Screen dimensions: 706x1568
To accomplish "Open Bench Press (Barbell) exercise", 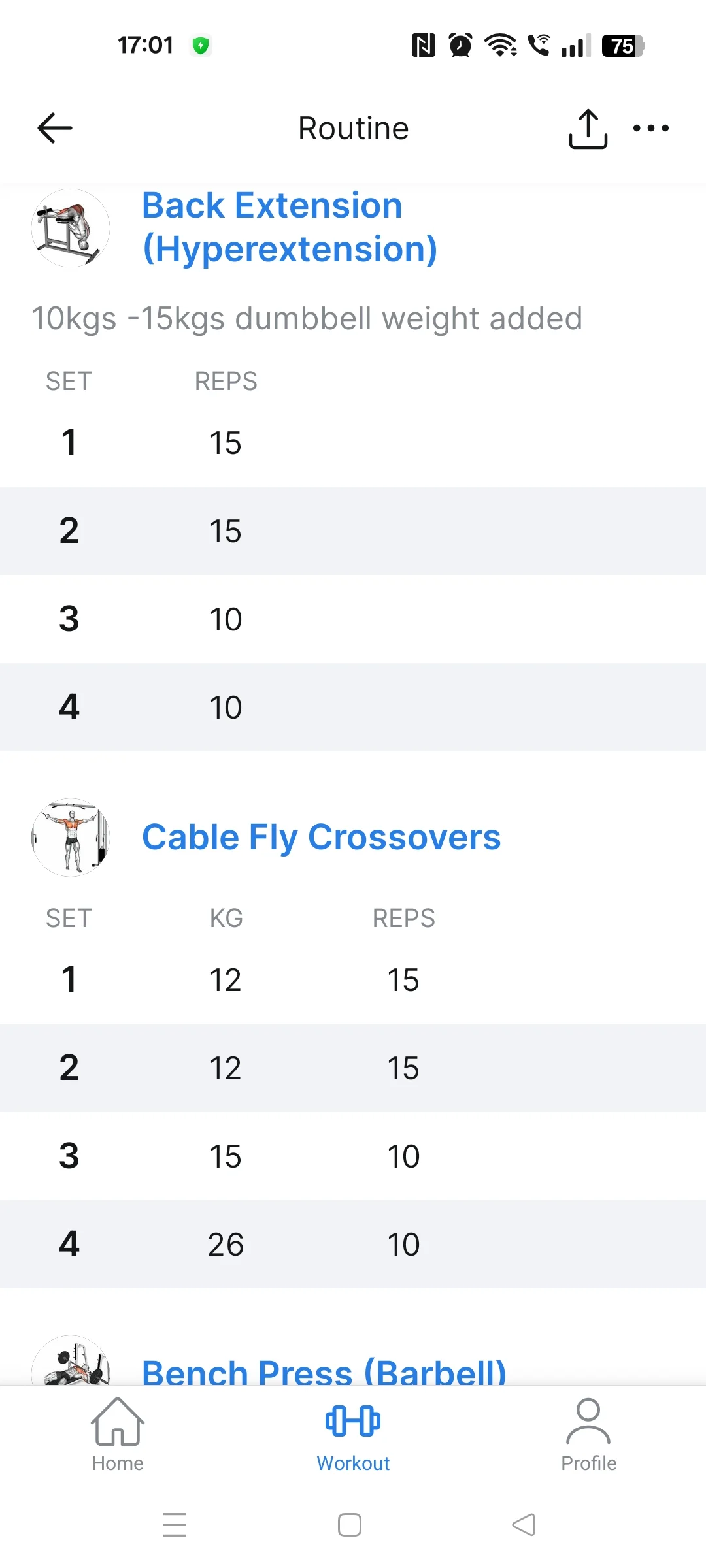I will click(324, 1371).
